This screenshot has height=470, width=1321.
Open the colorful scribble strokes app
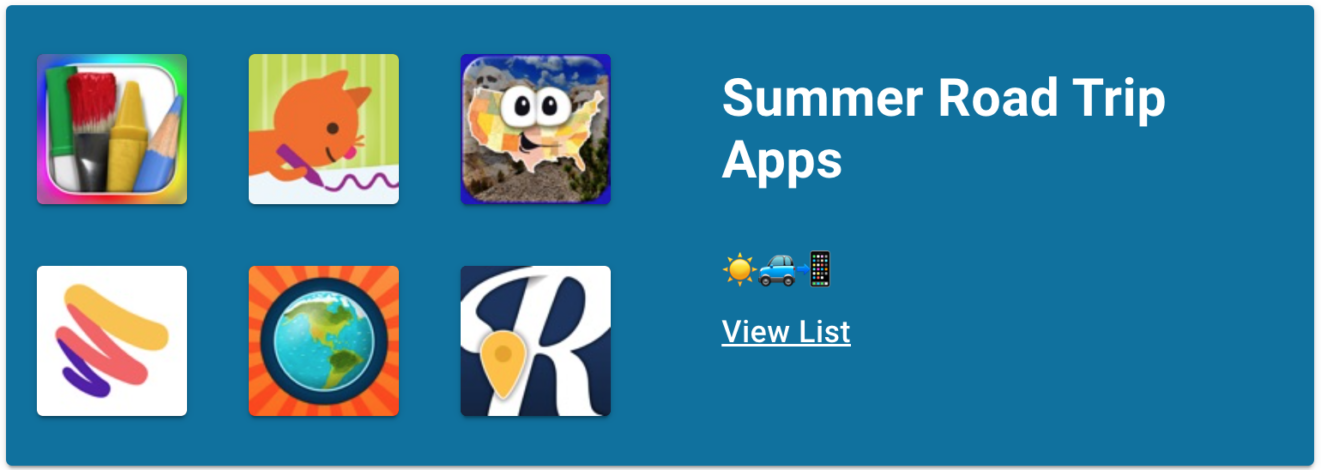tap(112, 340)
